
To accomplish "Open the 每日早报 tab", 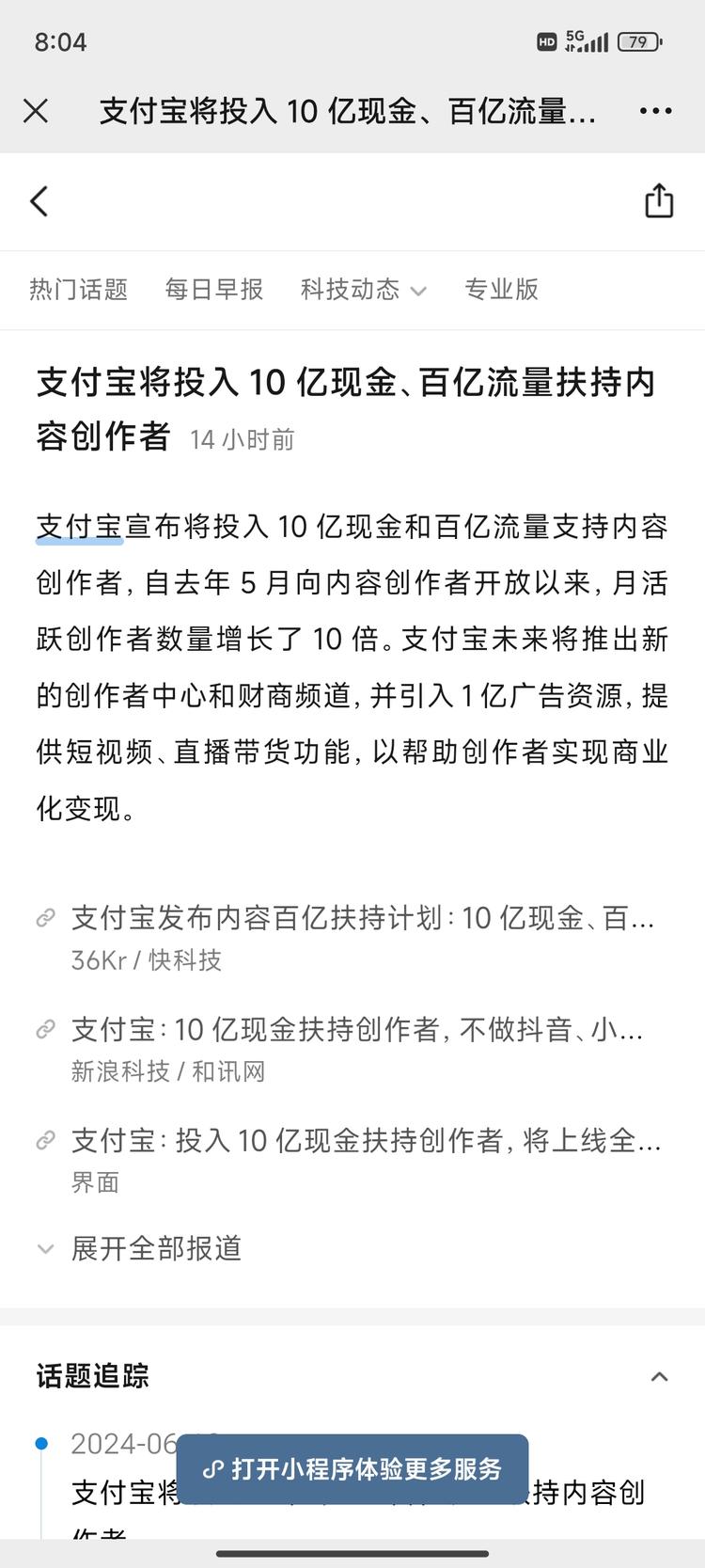I will [x=214, y=290].
